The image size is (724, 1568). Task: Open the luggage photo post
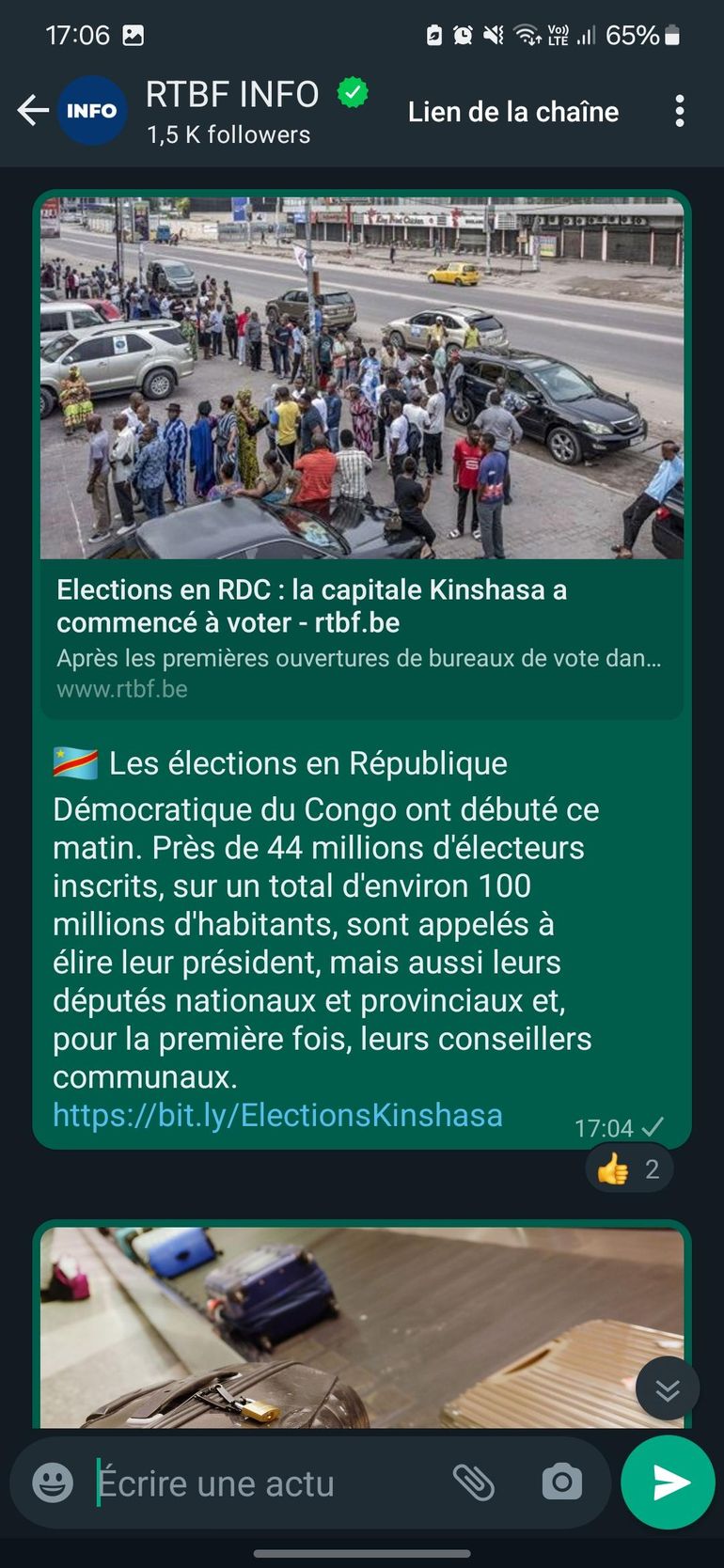[362, 1325]
